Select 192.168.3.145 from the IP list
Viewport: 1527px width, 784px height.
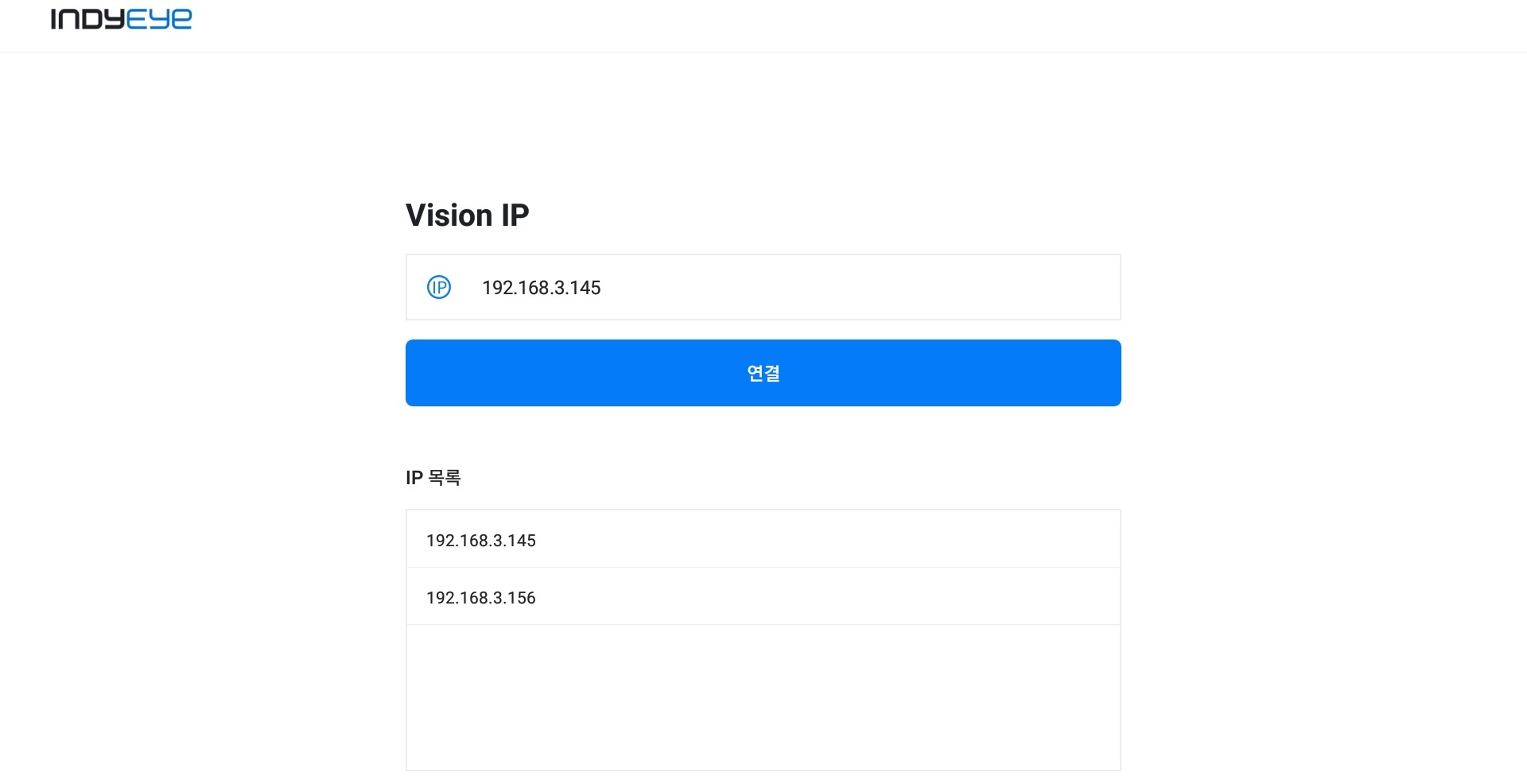(481, 540)
